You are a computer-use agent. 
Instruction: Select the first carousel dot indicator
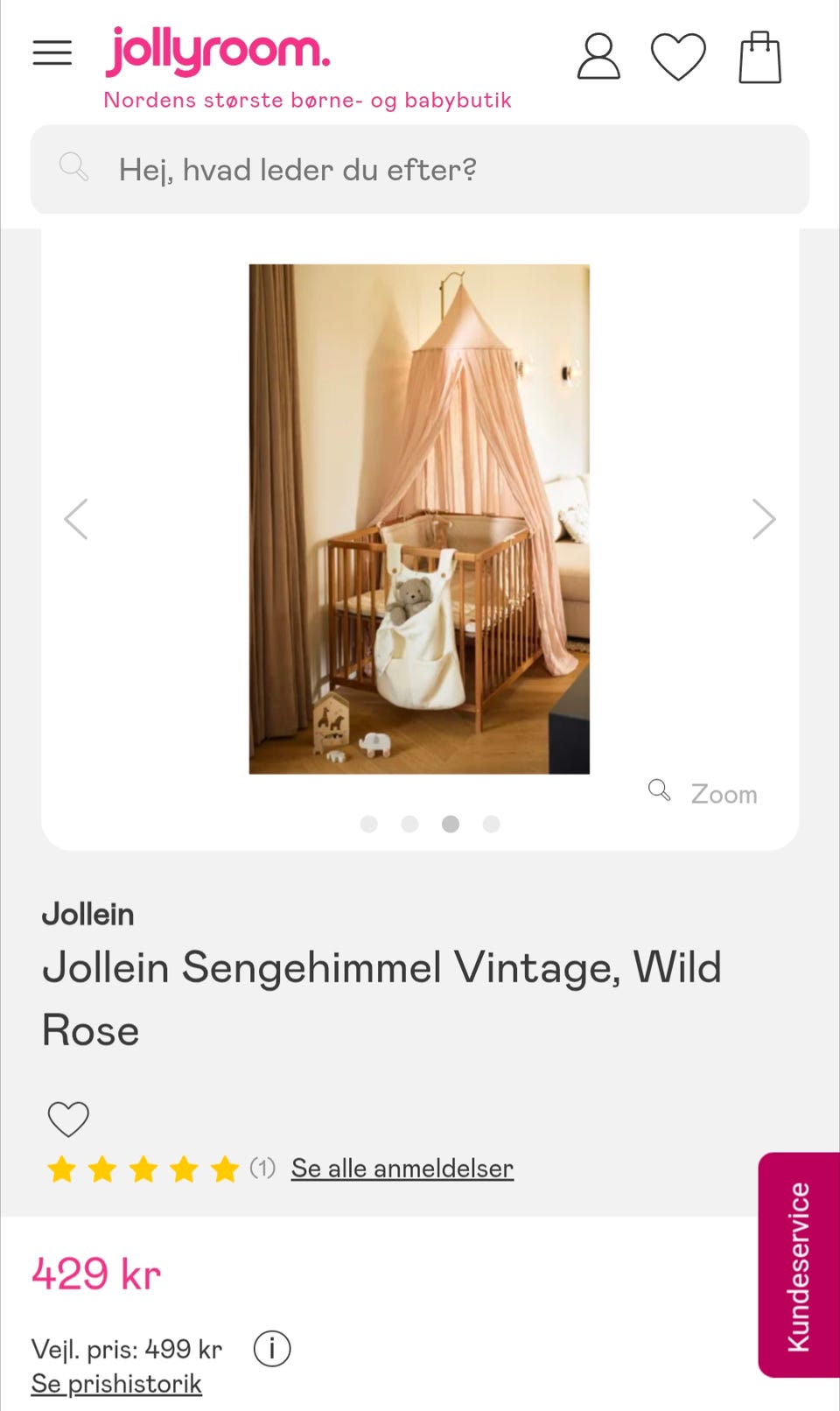(x=369, y=824)
